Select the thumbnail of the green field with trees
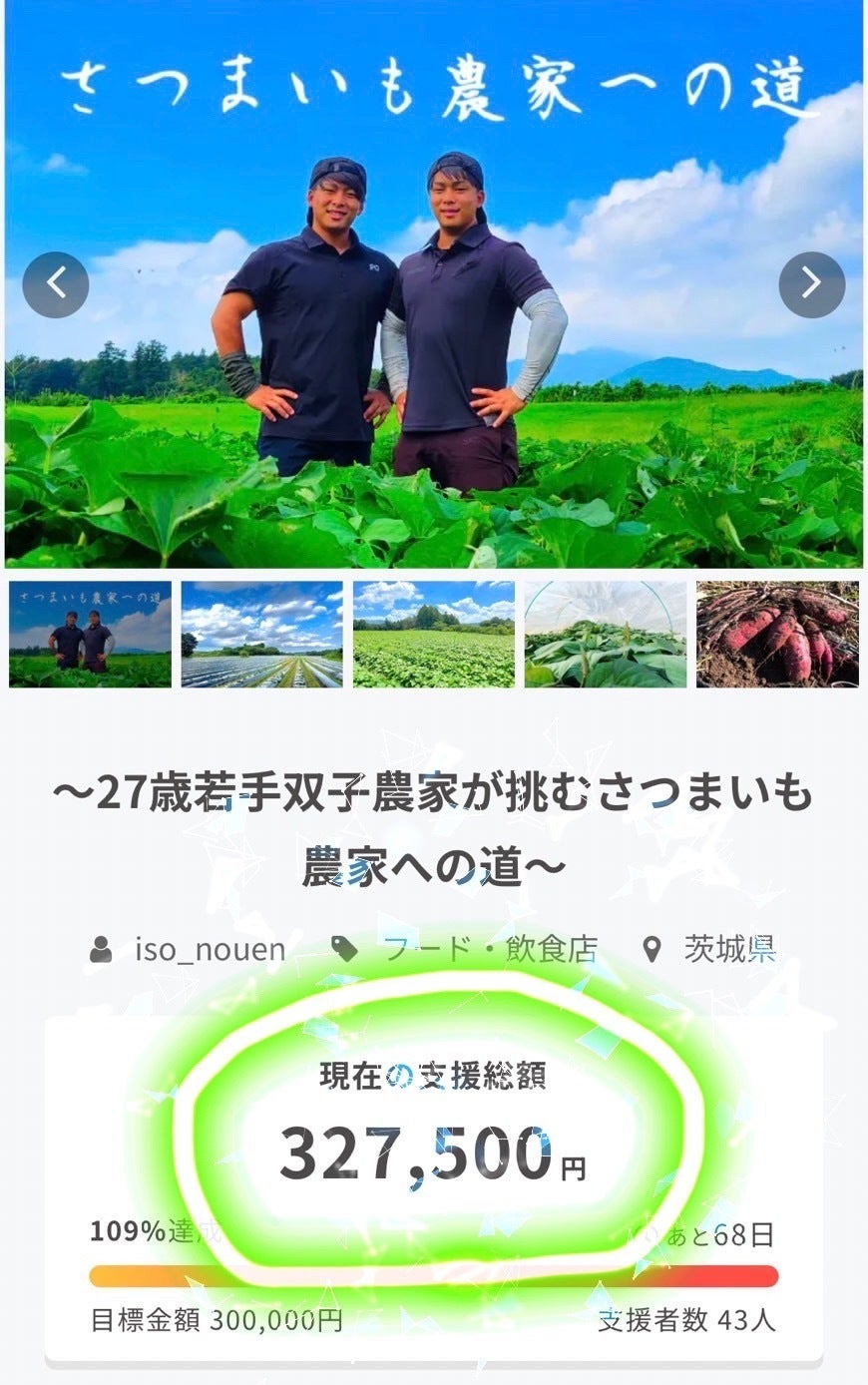This screenshot has width=868, height=1385. (x=434, y=635)
